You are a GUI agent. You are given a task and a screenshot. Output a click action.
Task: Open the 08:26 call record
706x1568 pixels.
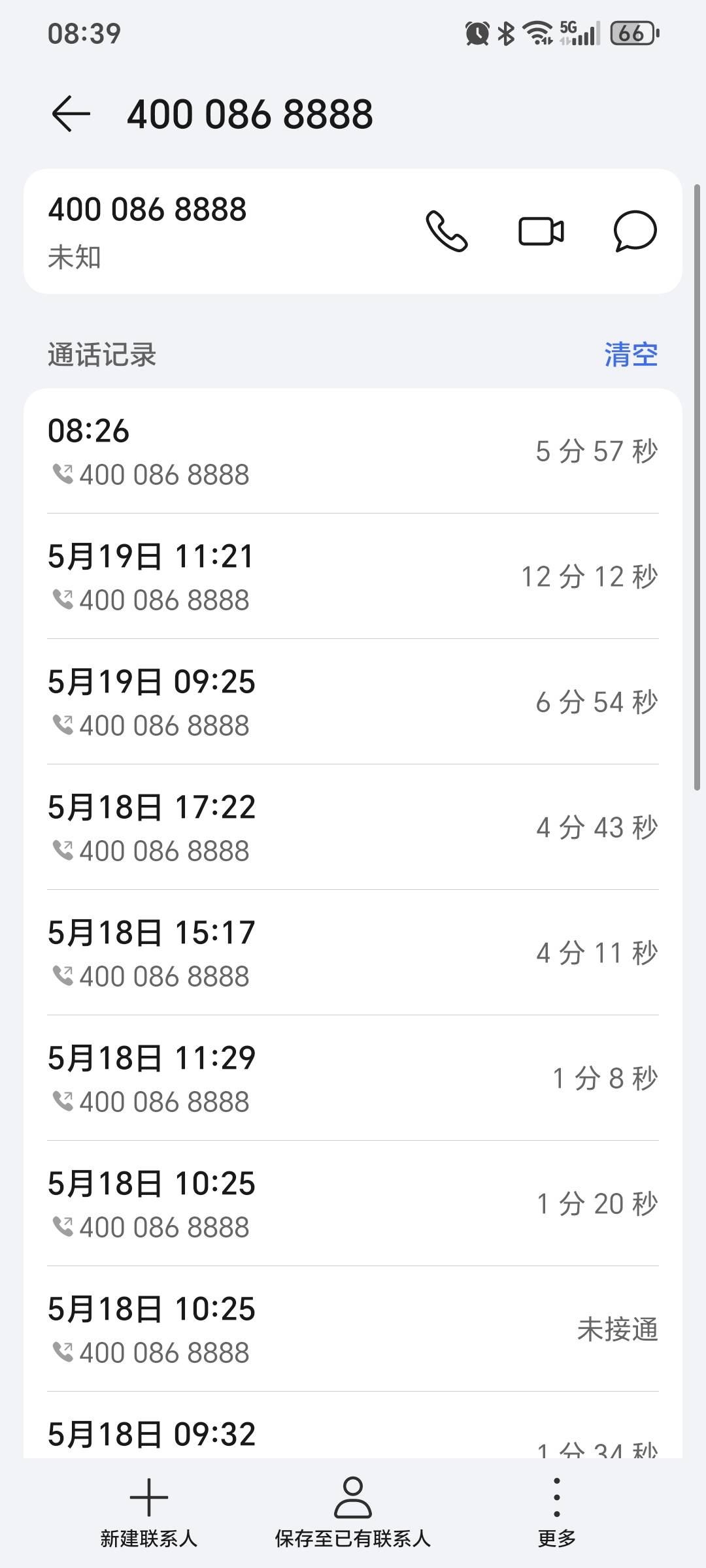353,451
